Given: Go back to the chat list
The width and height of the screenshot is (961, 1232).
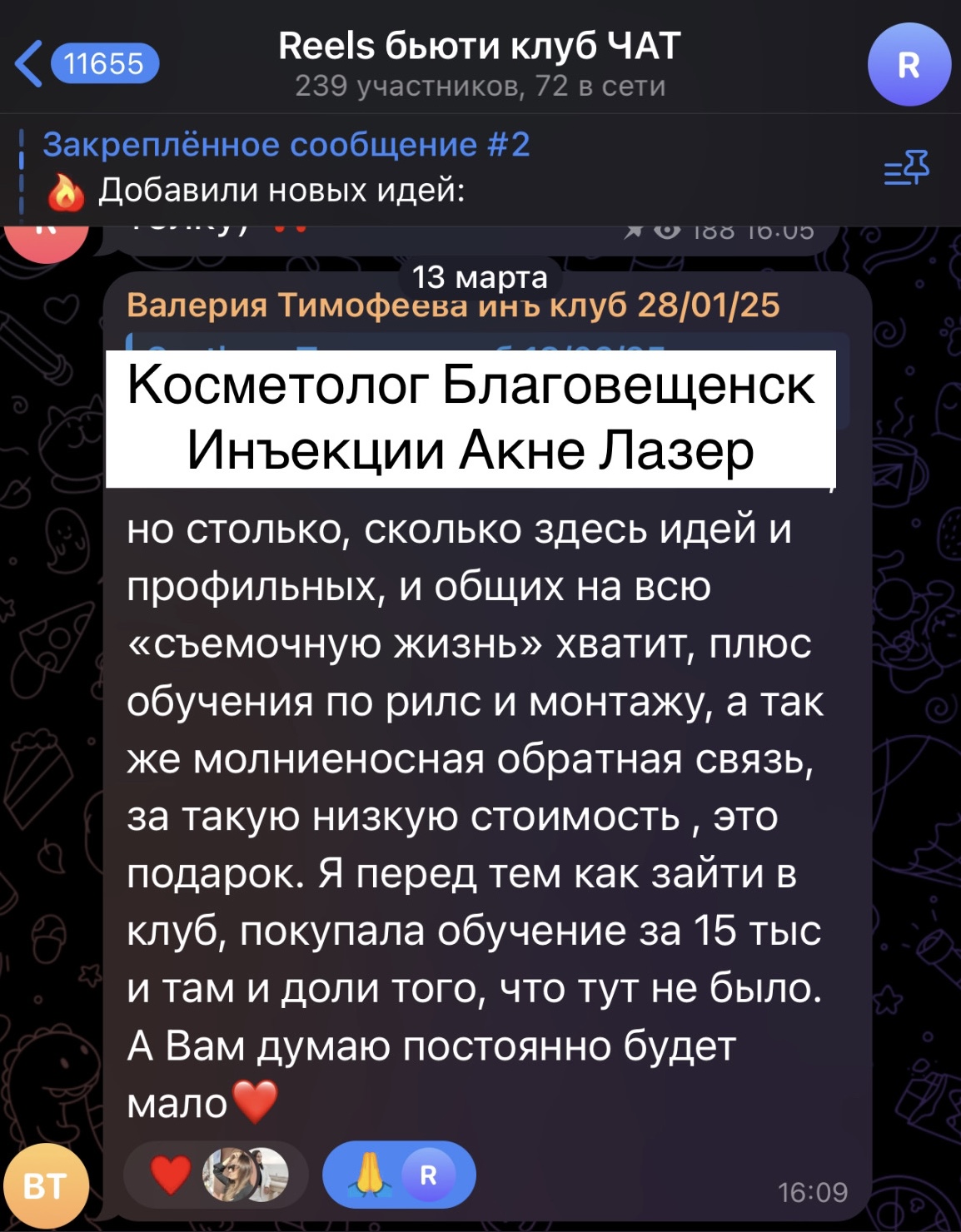Looking at the screenshot, I should 83,64.
